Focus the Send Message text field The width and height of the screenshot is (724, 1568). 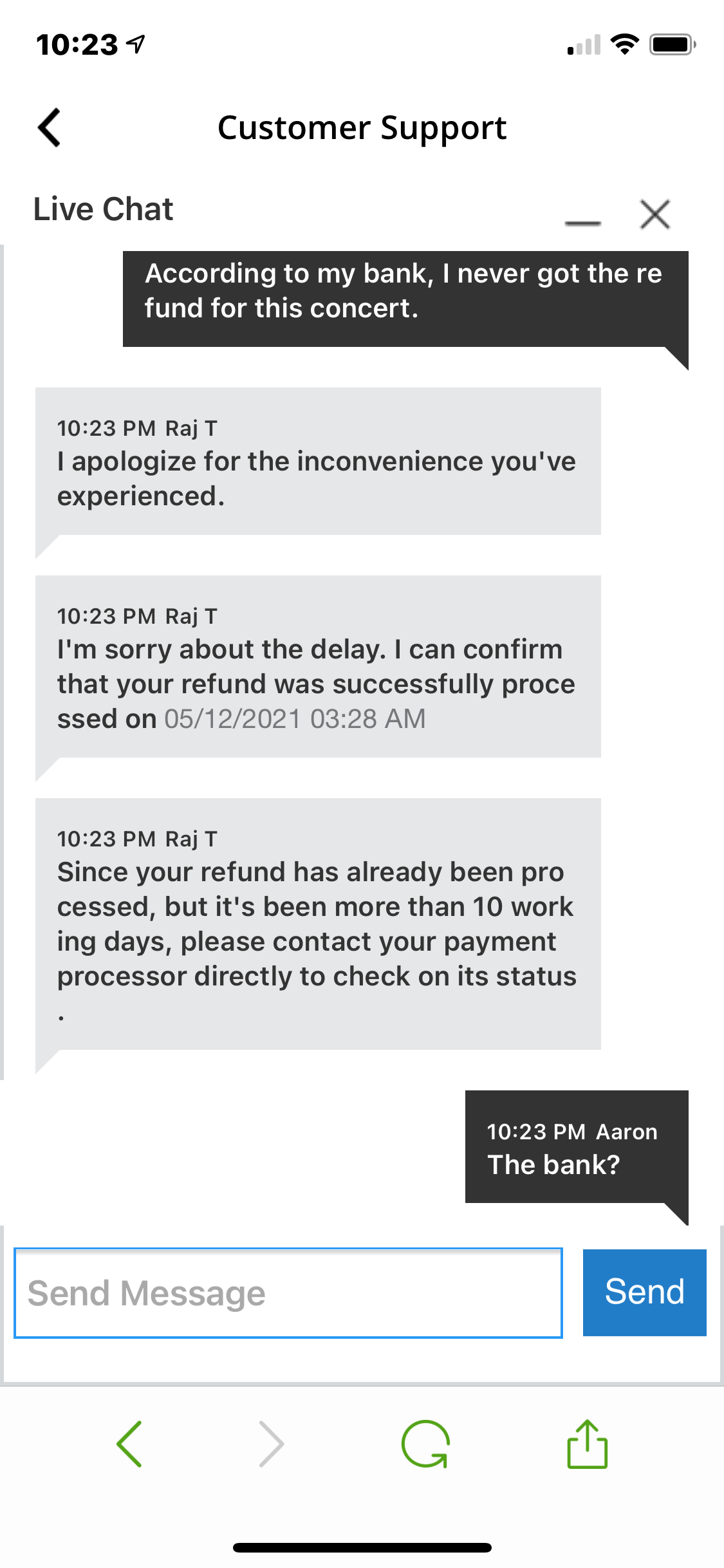(288, 1293)
